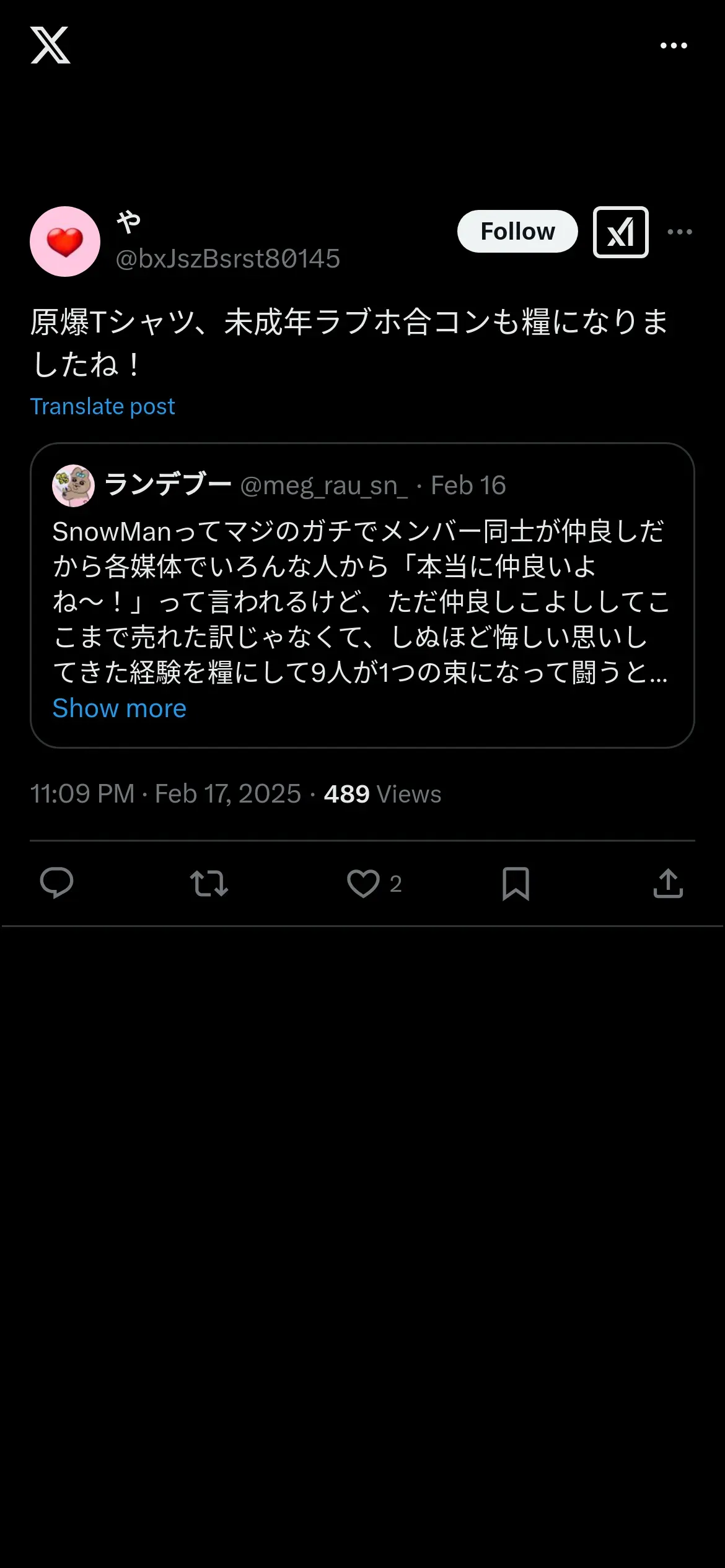The width and height of the screenshot is (725, 1568).
Task: Like the post with 2 likes
Action: coord(374,883)
